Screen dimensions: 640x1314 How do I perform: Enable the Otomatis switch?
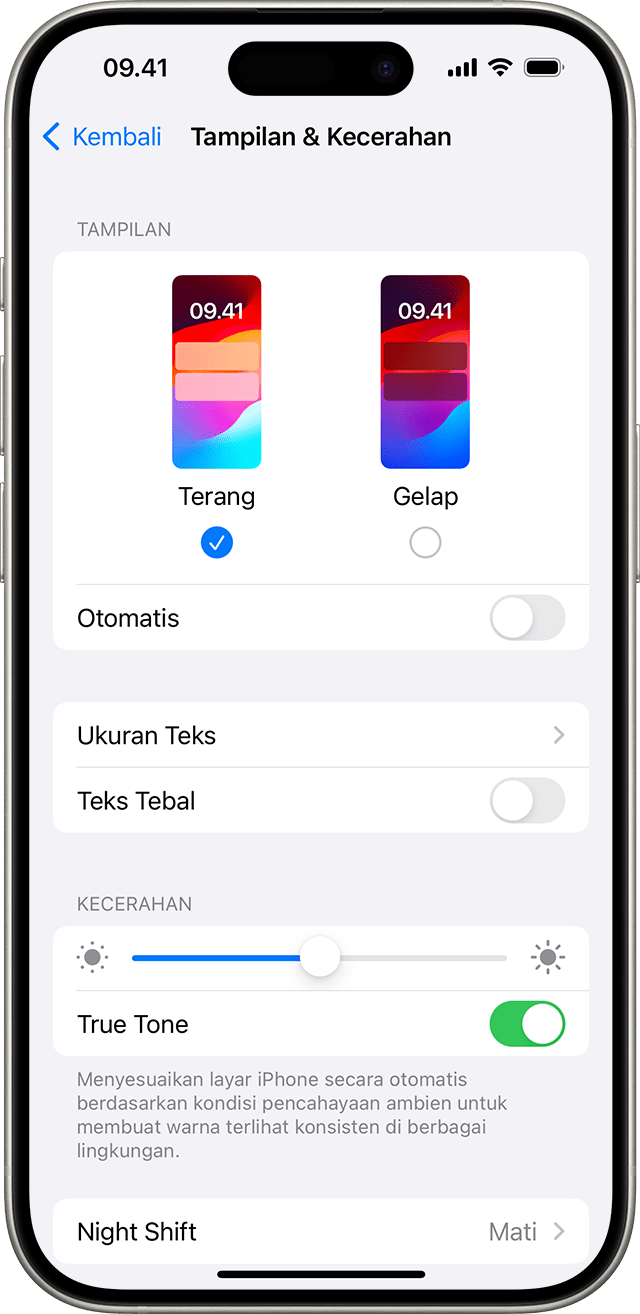click(x=527, y=618)
